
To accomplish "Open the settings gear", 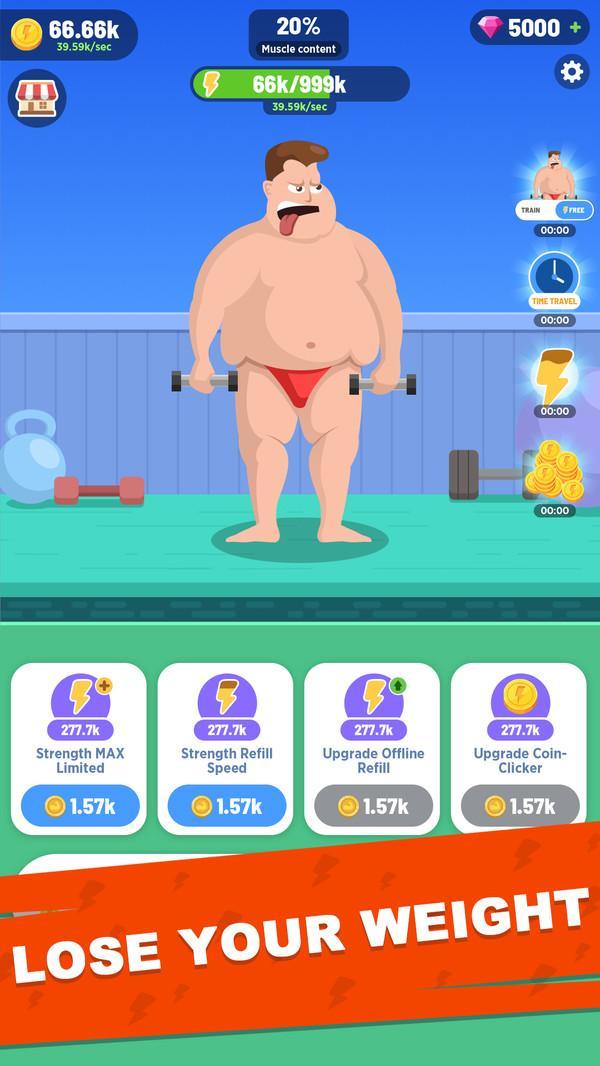I will click(572, 71).
